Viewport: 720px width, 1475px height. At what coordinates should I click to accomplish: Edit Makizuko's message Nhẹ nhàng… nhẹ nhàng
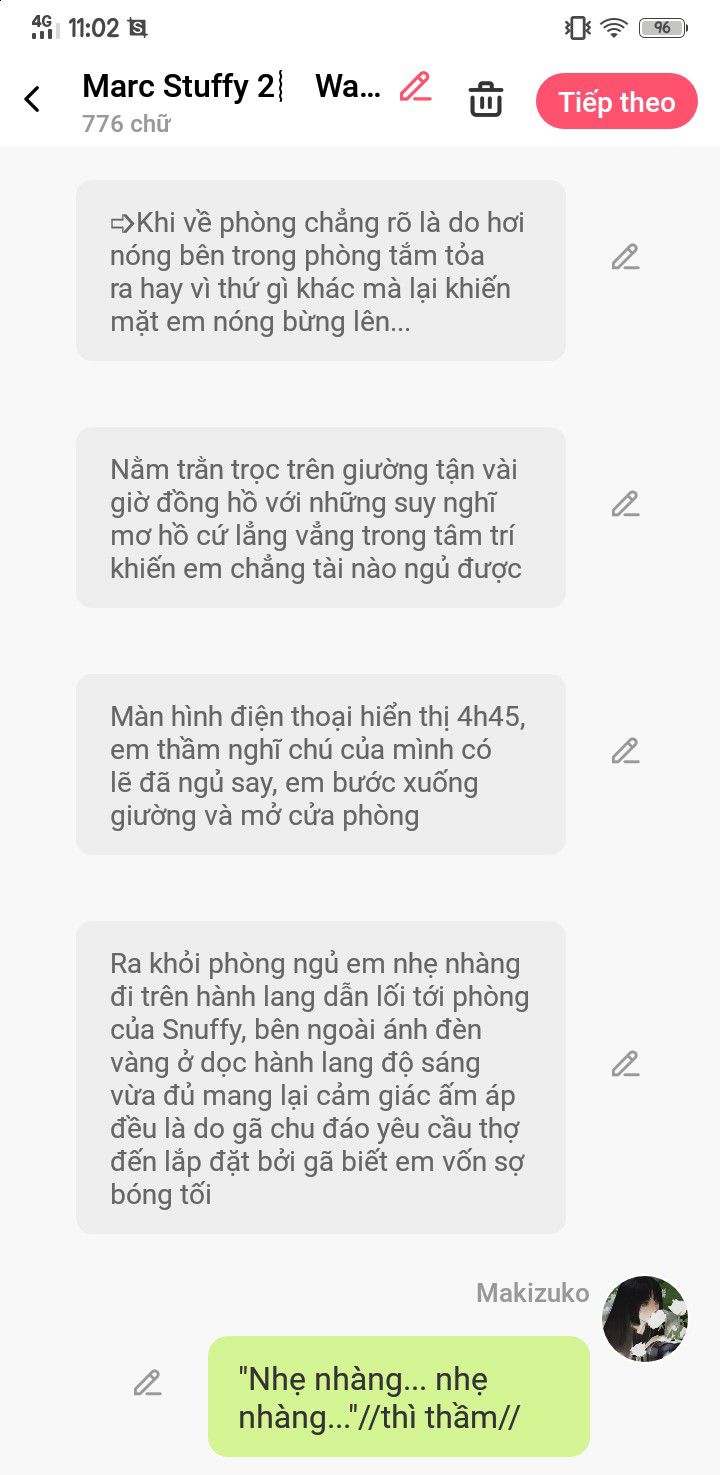147,1384
